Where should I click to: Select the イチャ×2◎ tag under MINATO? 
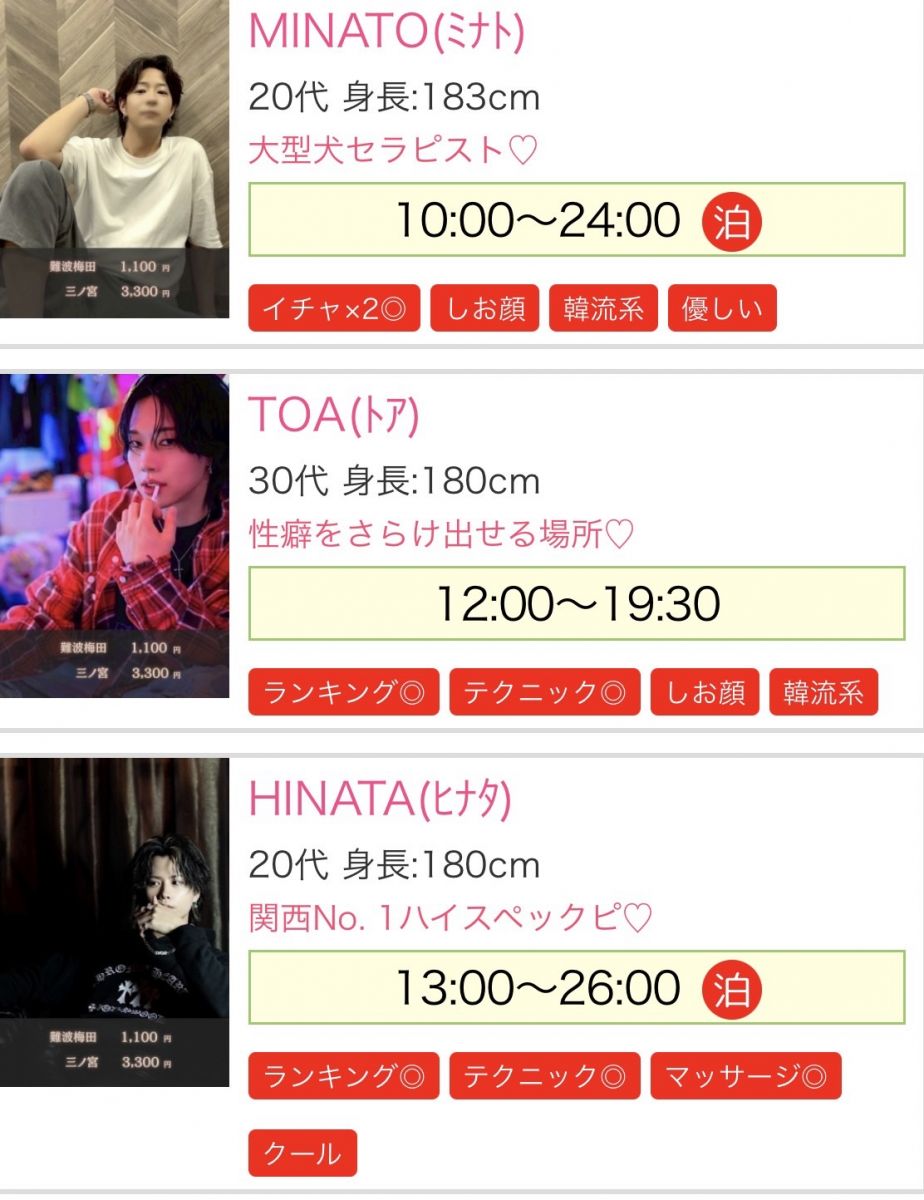coord(334,309)
